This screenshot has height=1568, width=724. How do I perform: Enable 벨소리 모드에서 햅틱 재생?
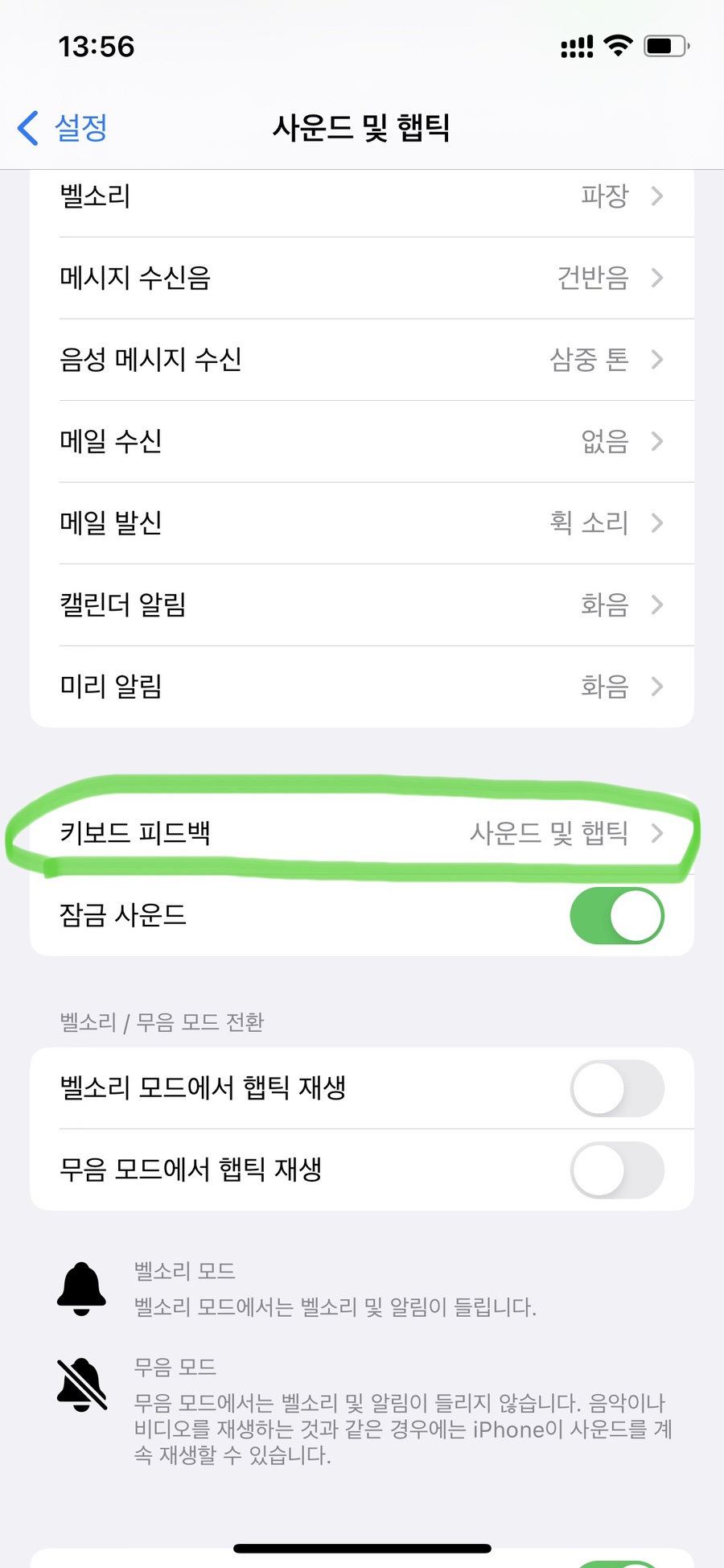coord(616,1088)
